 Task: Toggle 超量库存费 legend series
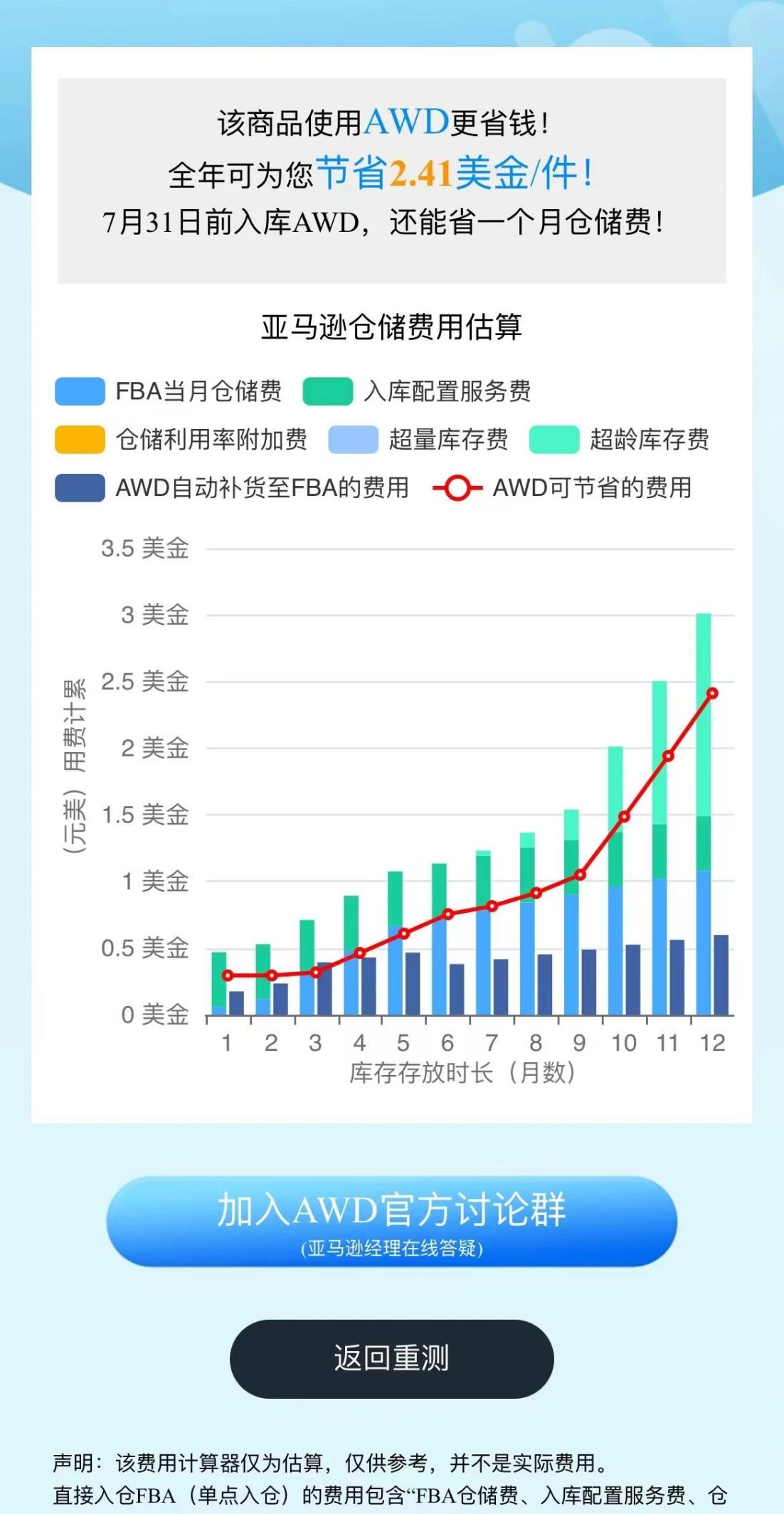418,440
